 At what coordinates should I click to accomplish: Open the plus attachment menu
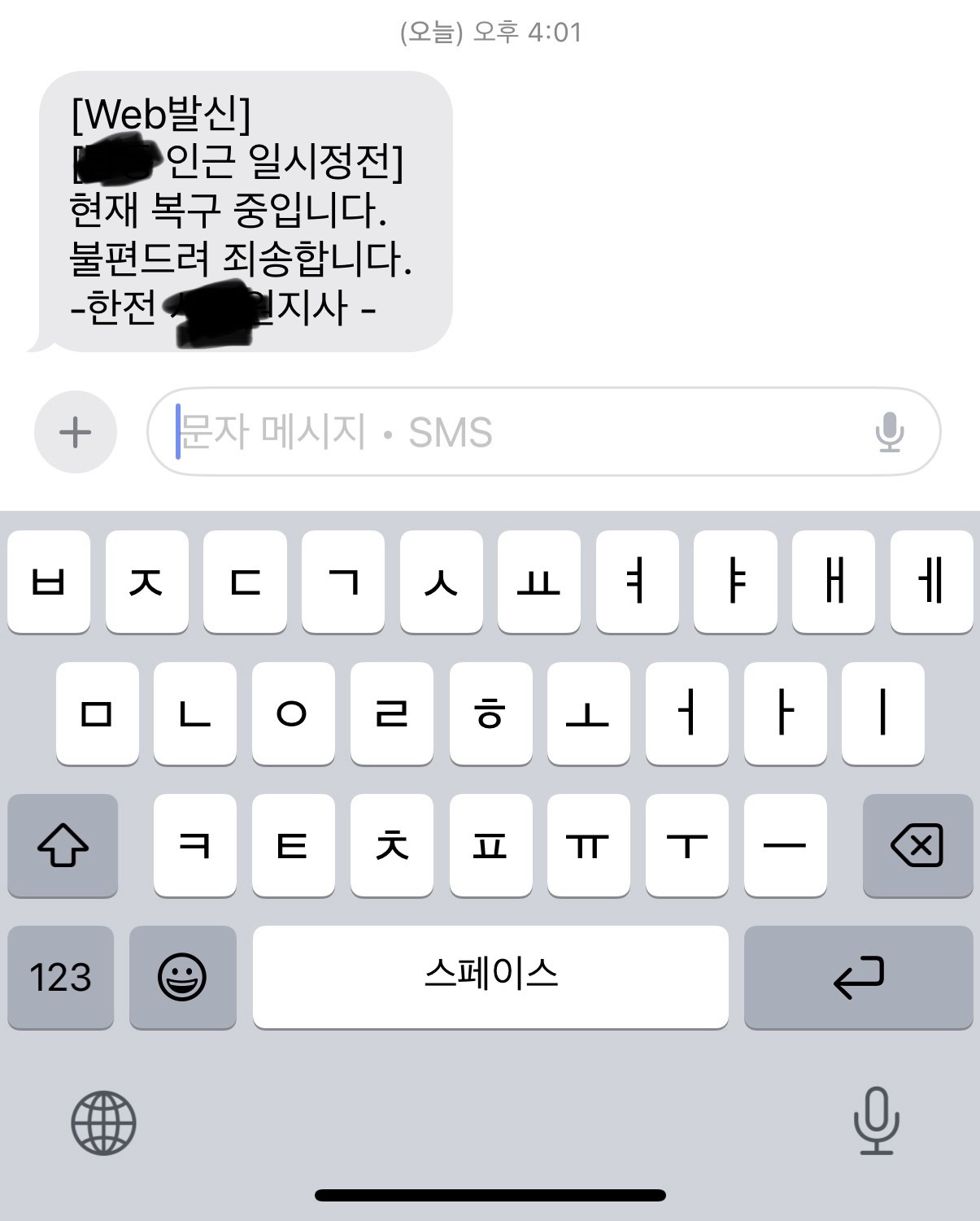coord(75,432)
